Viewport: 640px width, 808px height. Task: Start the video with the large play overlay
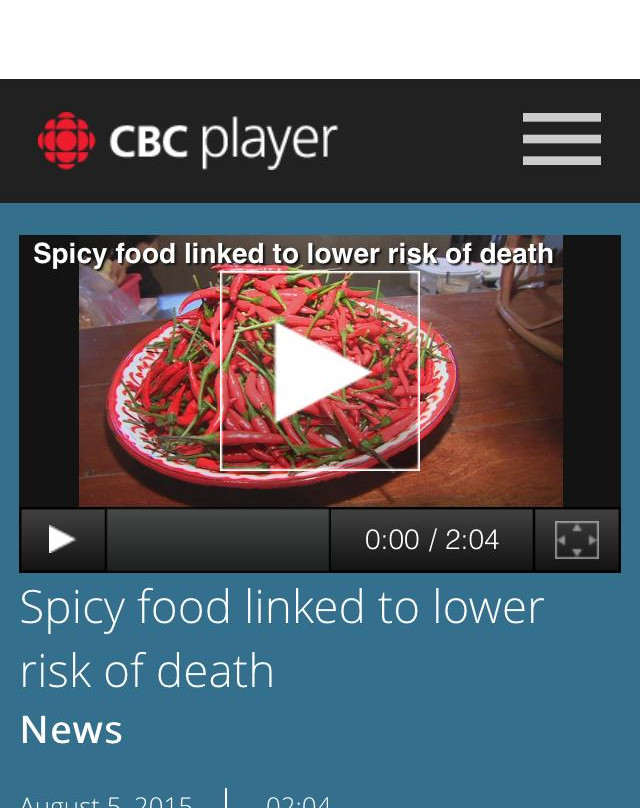(x=320, y=371)
